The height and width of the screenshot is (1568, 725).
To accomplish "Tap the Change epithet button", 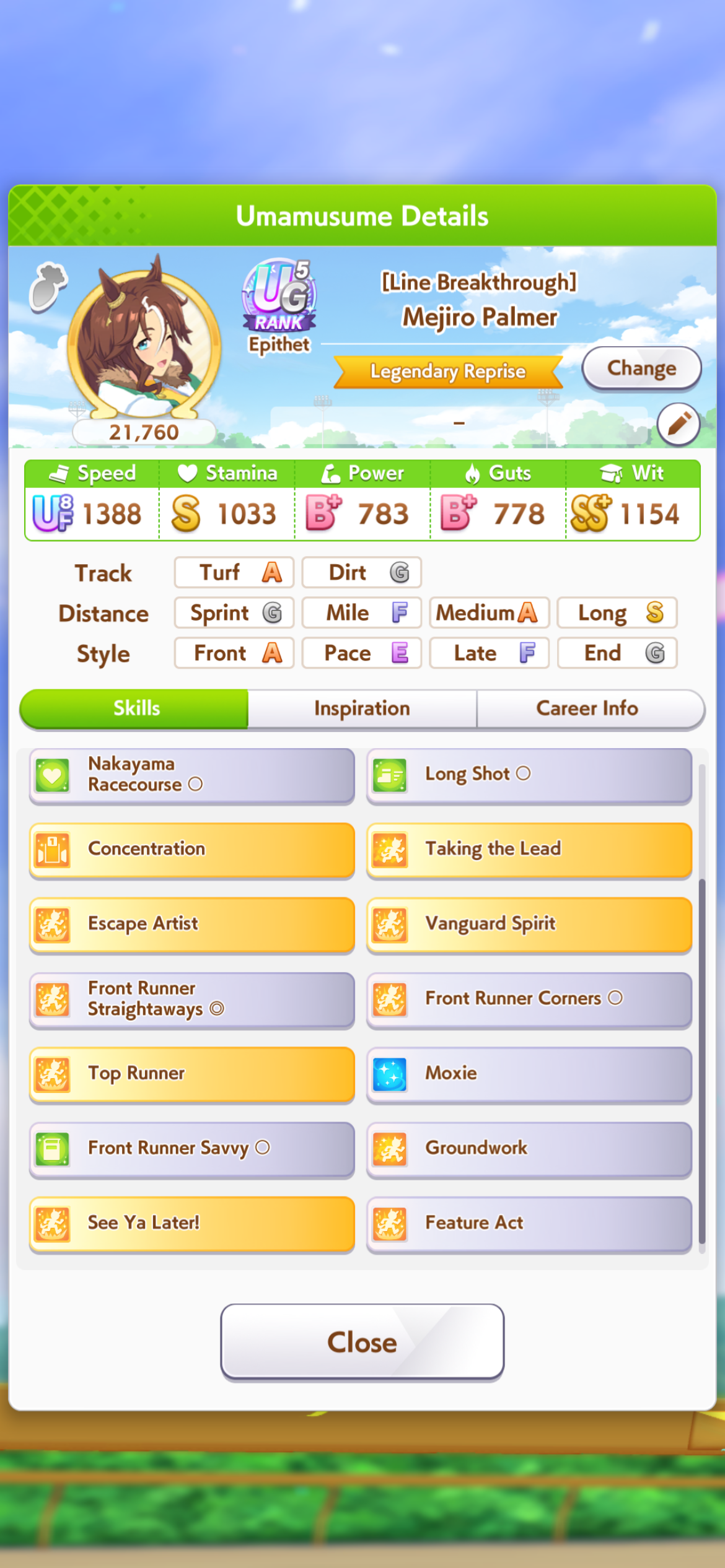I will (641, 368).
